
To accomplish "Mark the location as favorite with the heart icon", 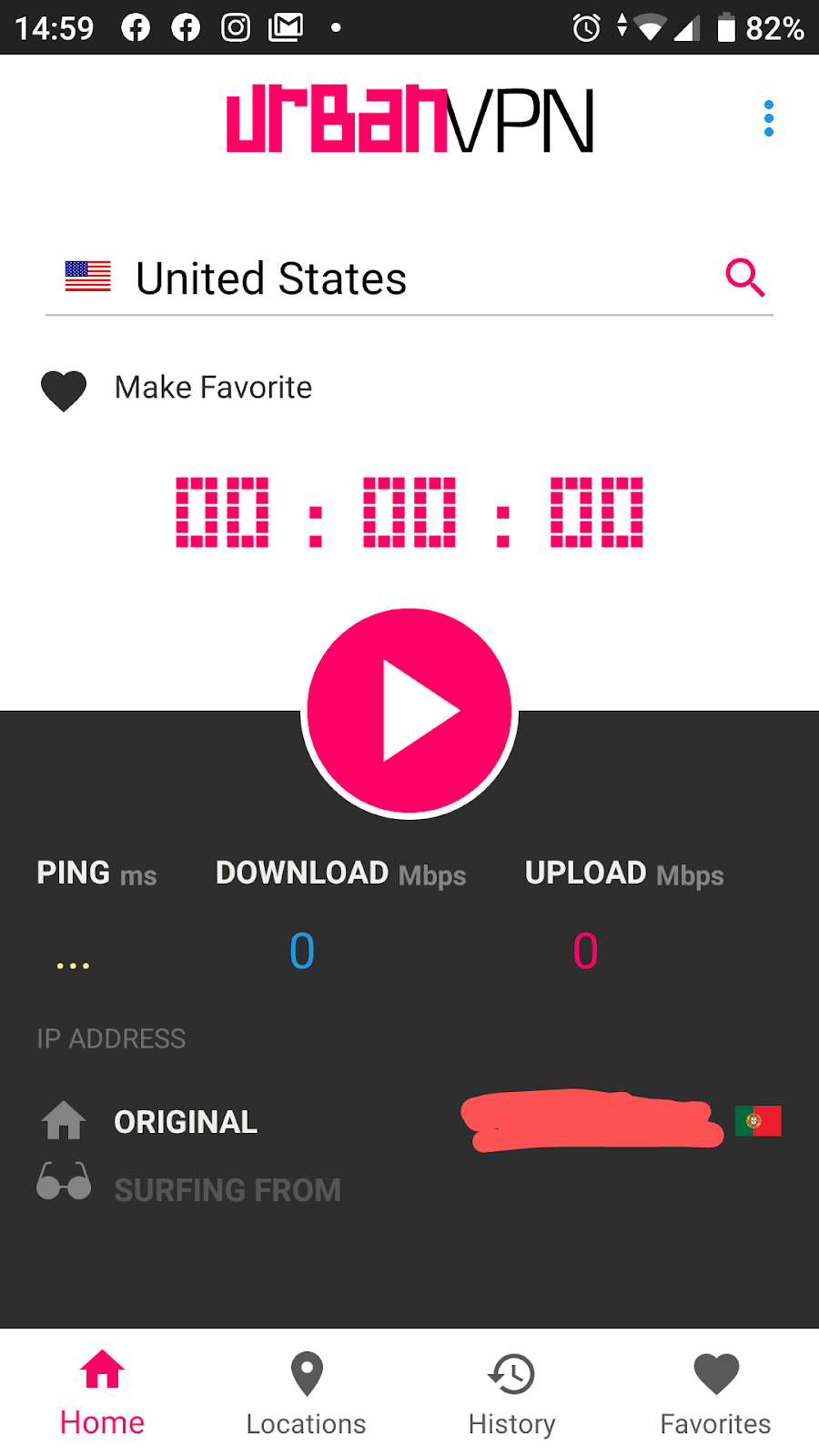I will coord(64,389).
